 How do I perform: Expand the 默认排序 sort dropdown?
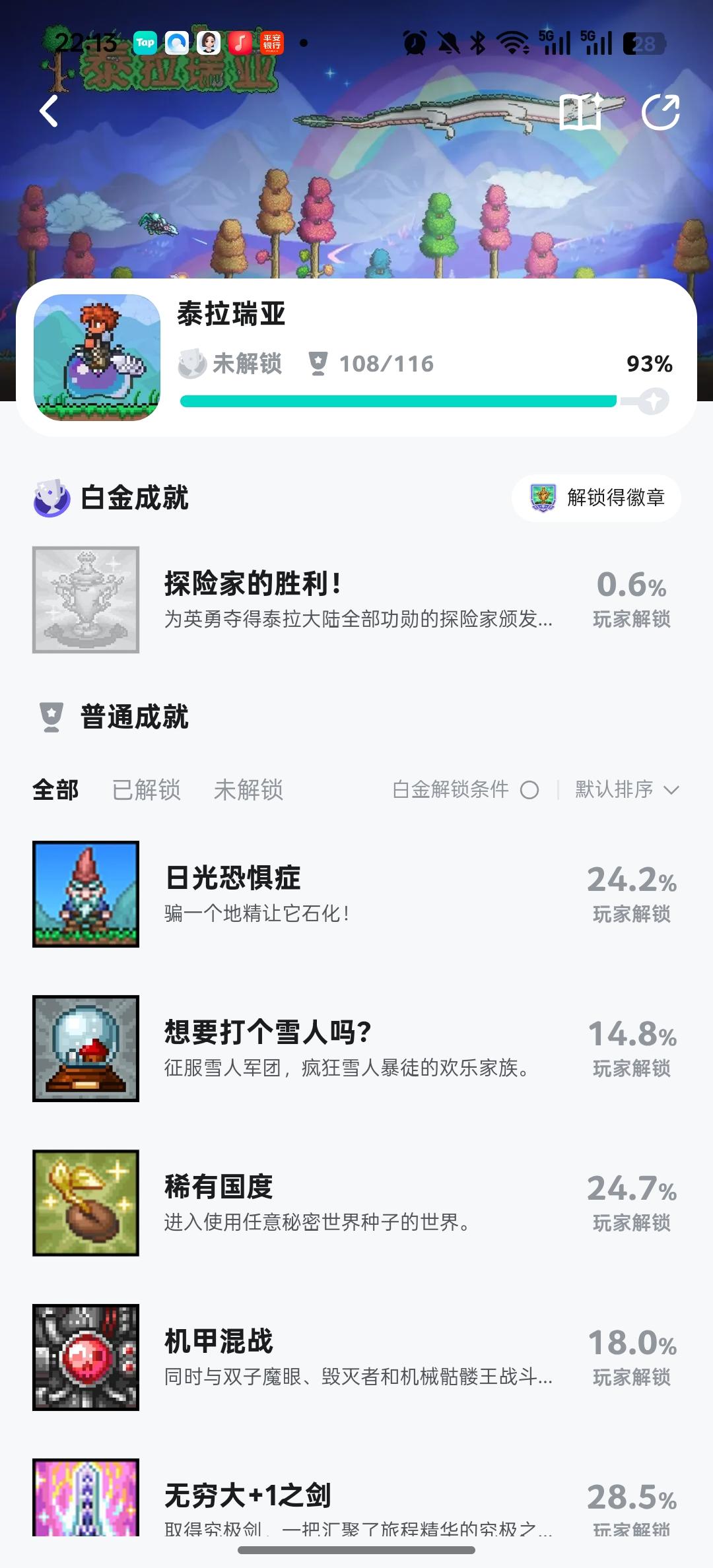pyautogui.click(x=626, y=790)
